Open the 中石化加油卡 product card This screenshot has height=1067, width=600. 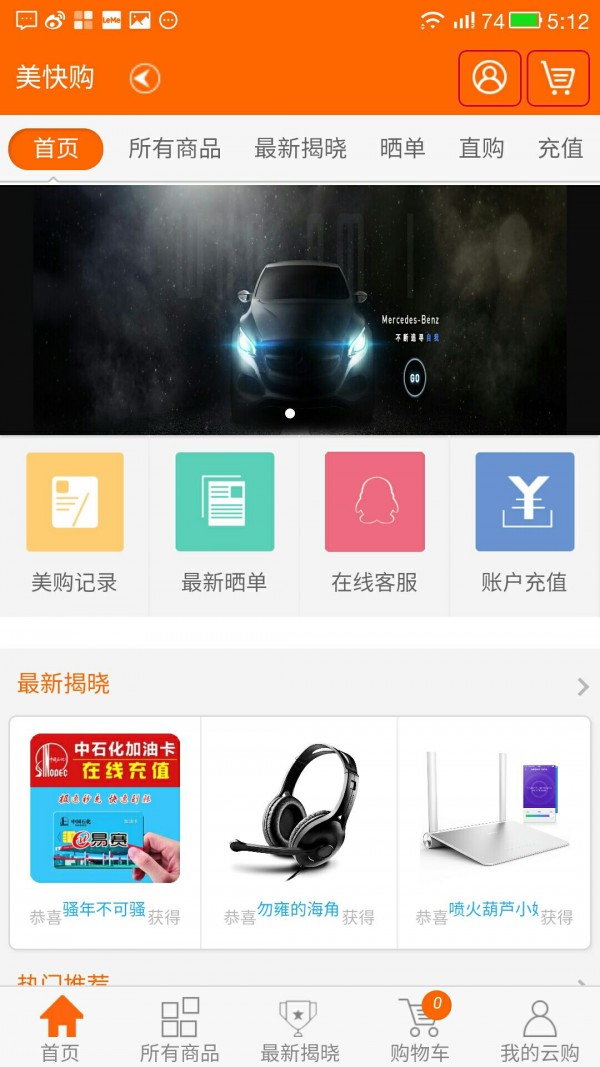105,832
